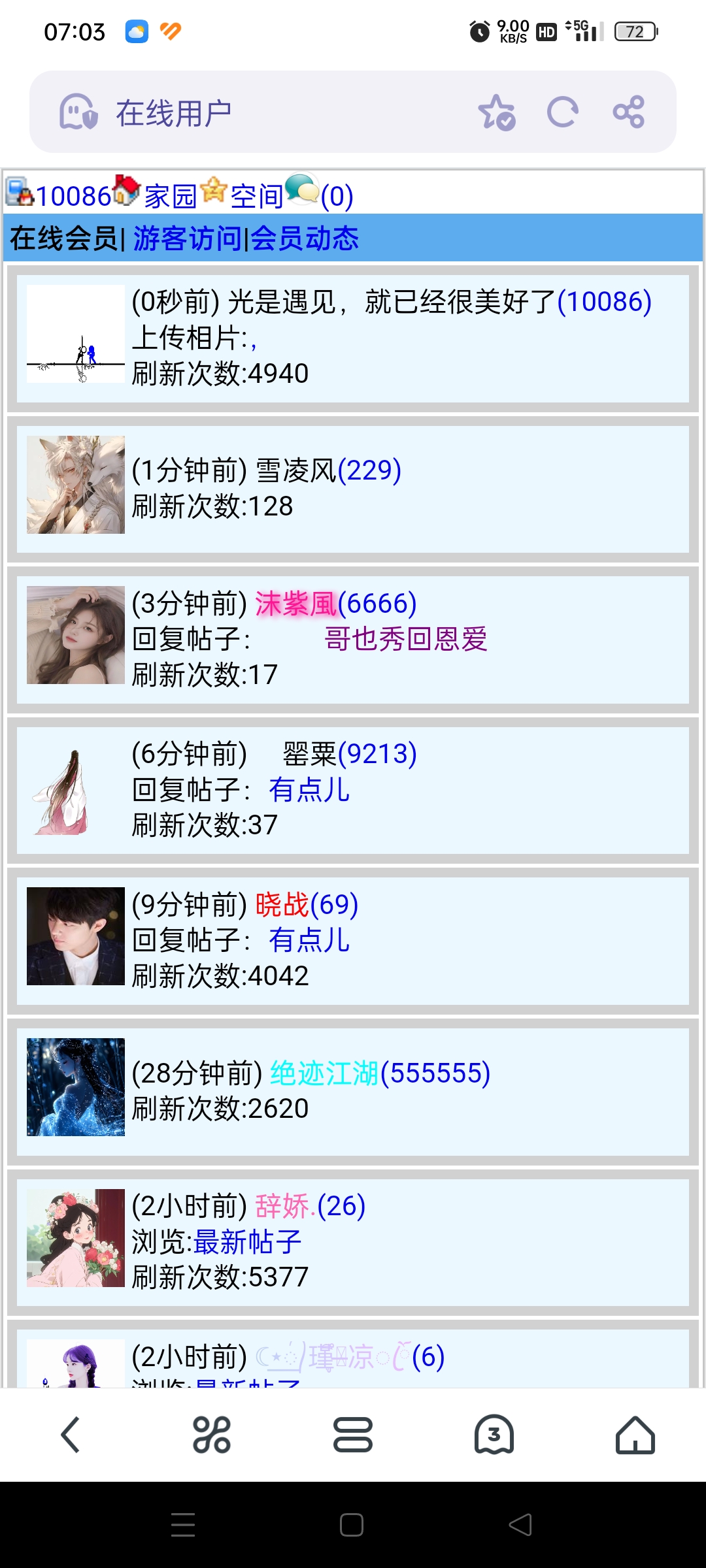Reload the page with the refresh icon
The width and height of the screenshot is (706, 1568).
coord(562,112)
